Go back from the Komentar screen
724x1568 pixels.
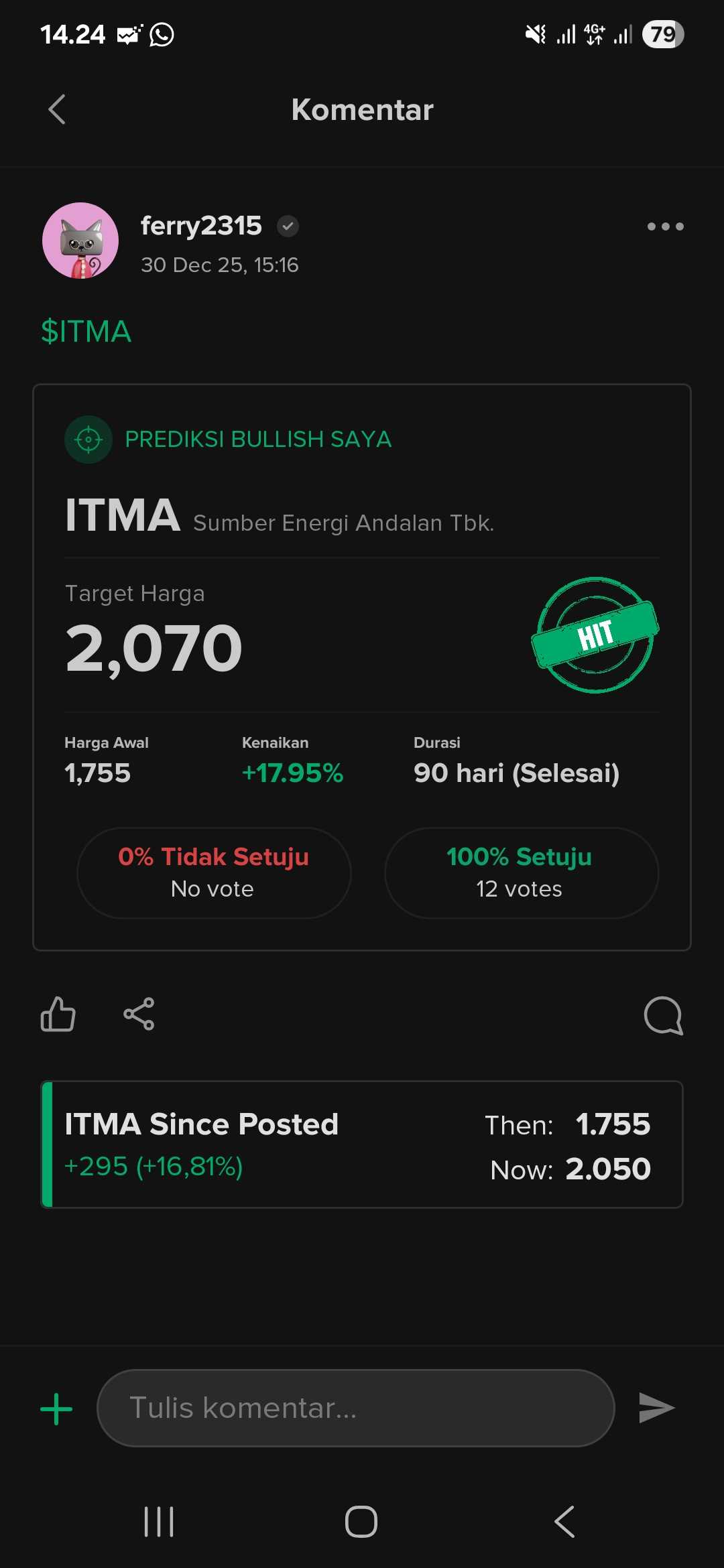[x=58, y=109]
